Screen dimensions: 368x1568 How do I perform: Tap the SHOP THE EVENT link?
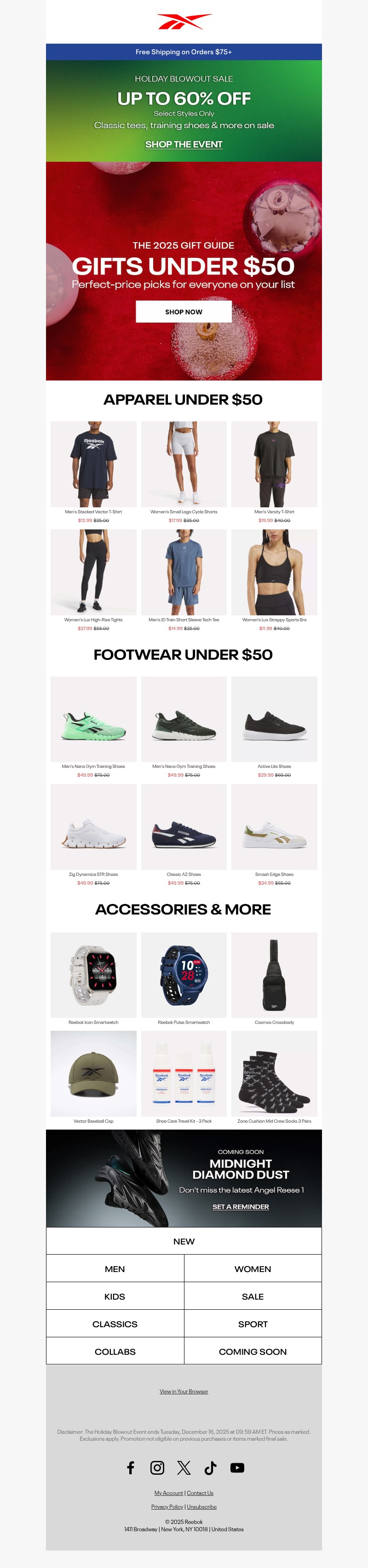click(184, 144)
